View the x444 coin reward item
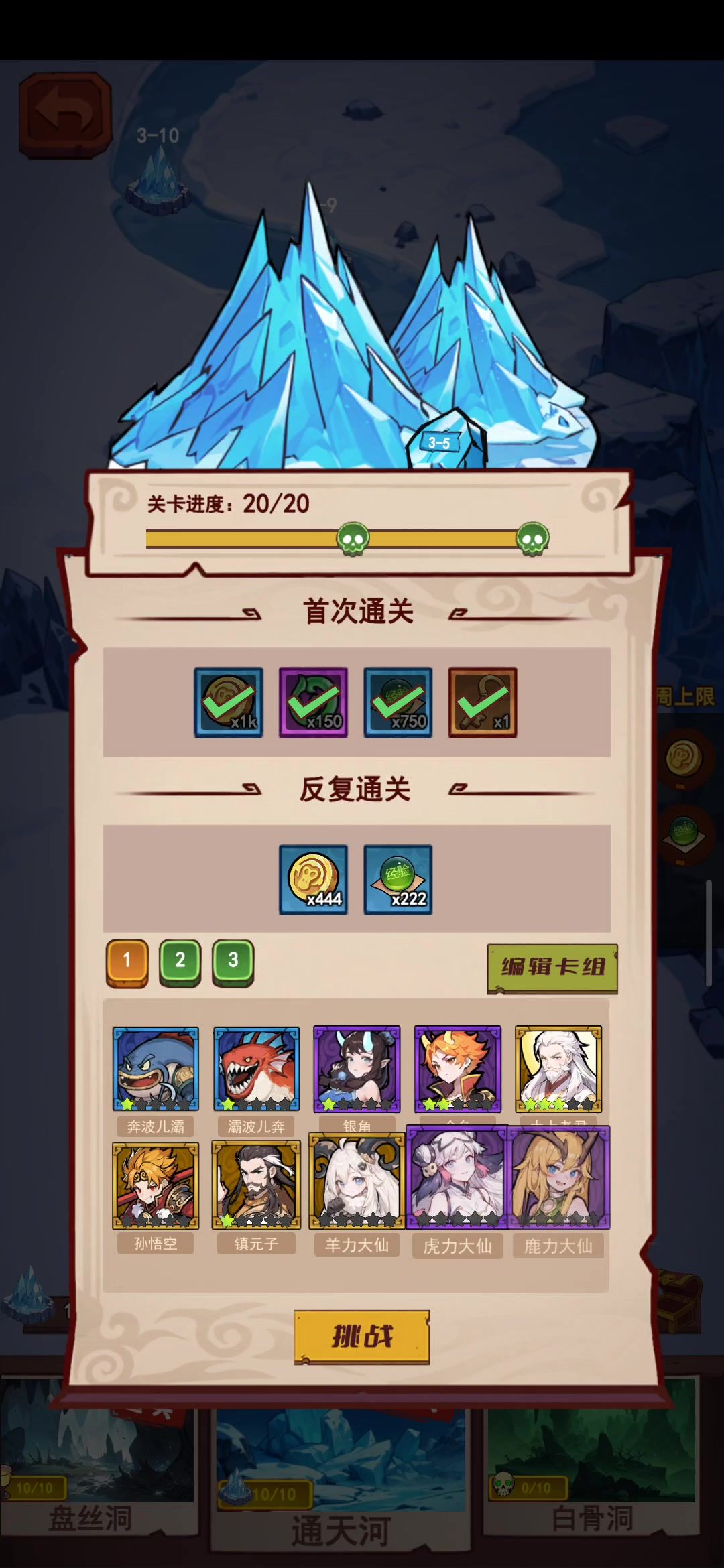 [x=313, y=879]
